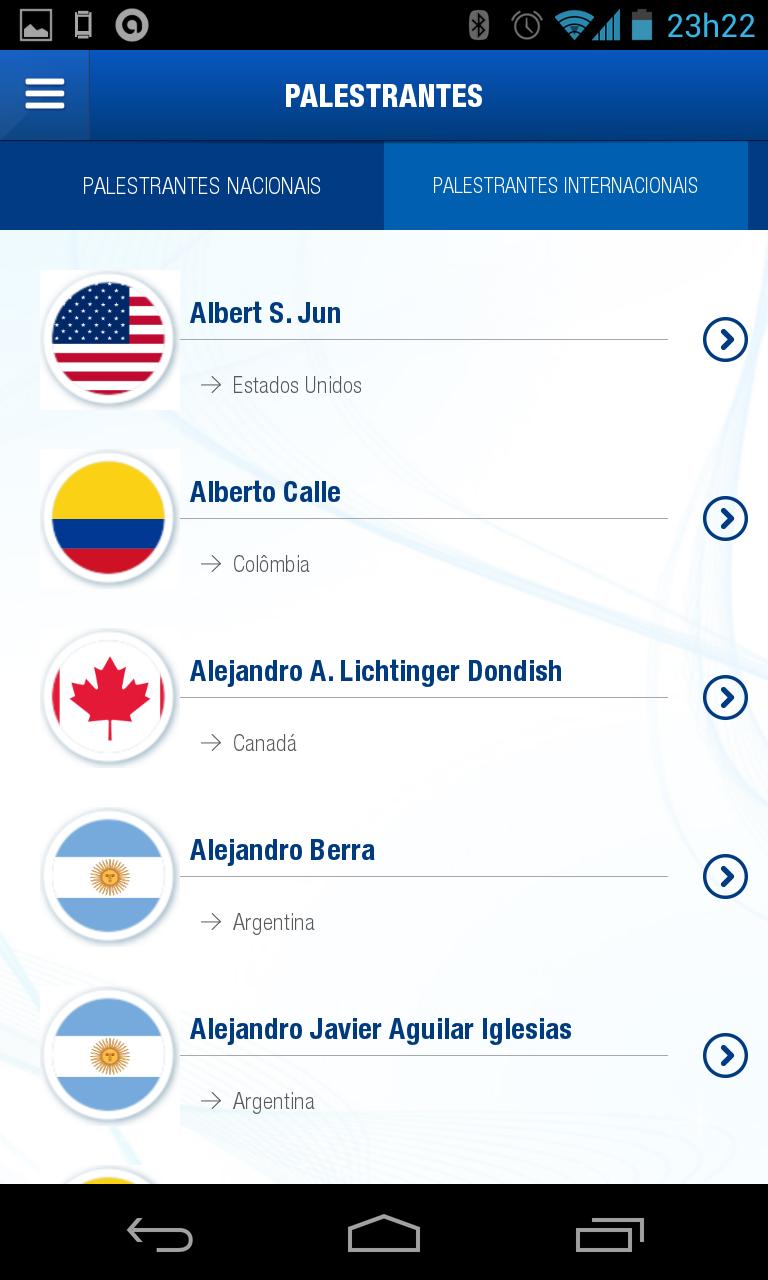Image resolution: width=768 pixels, height=1280 pixels.
Task: Open Alejandro A. Lichtinger Dondish's details
Action: pyautogui.click(x=725, y=698)
